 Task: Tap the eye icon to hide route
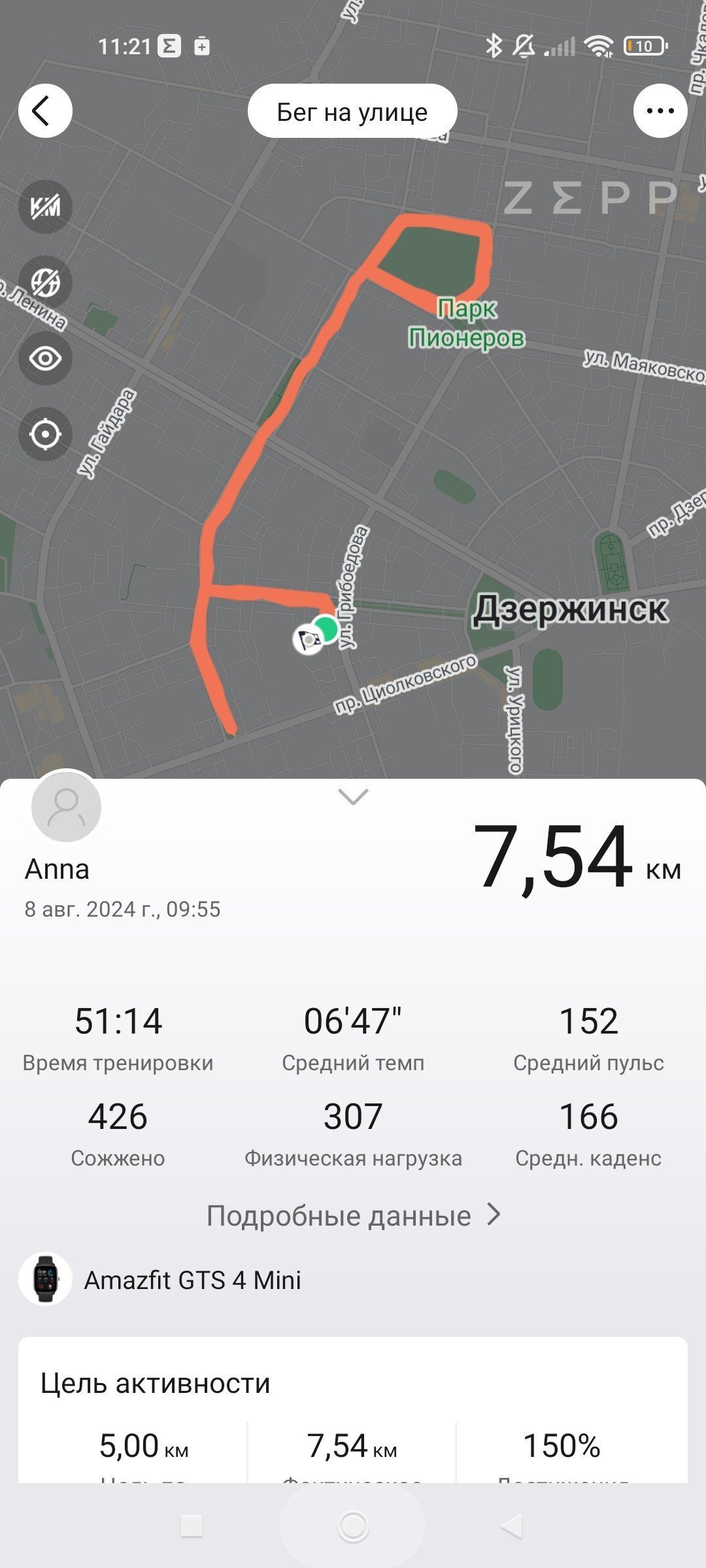tap(45, 358)
